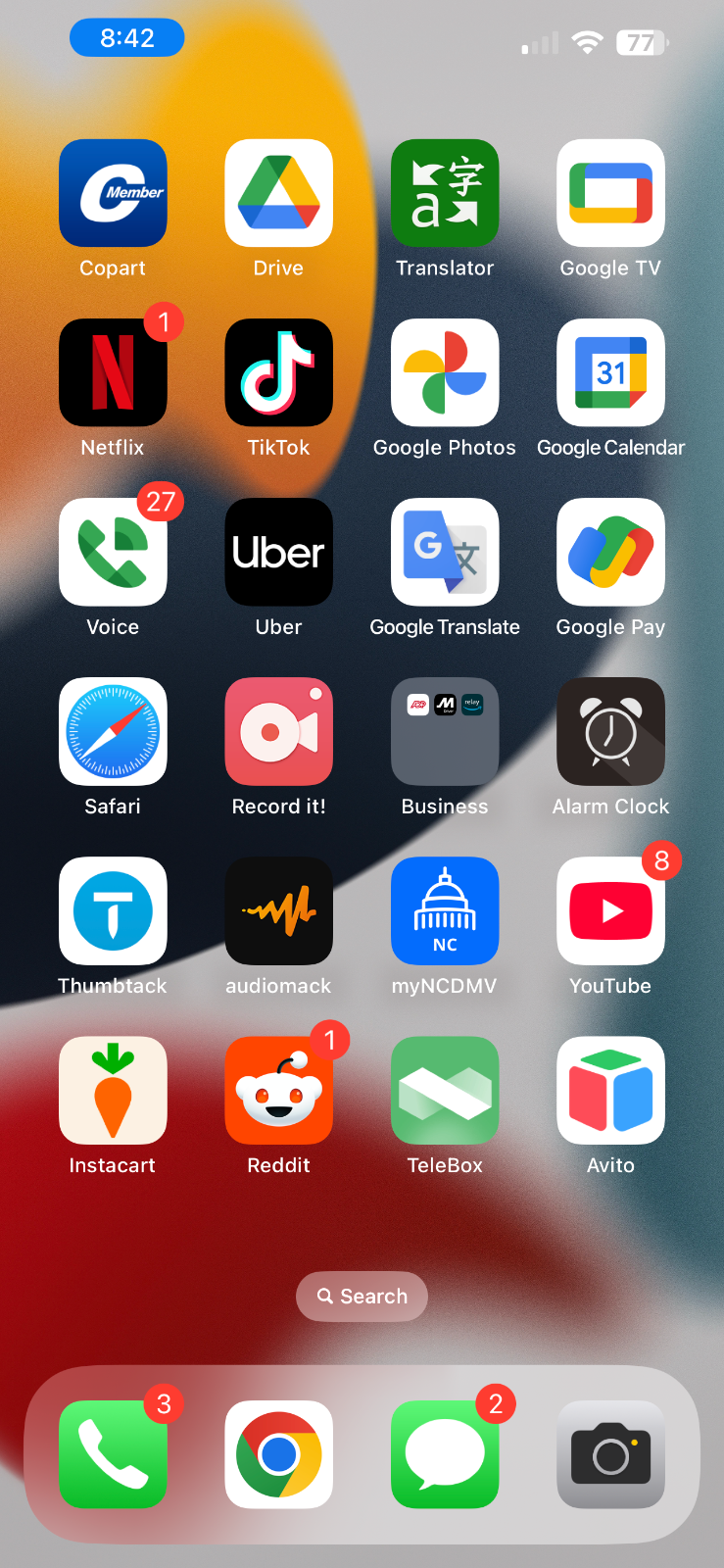This screenshot has height=1568, width=724.
Task: Launch the Uber app
Action: click(278, 552)
